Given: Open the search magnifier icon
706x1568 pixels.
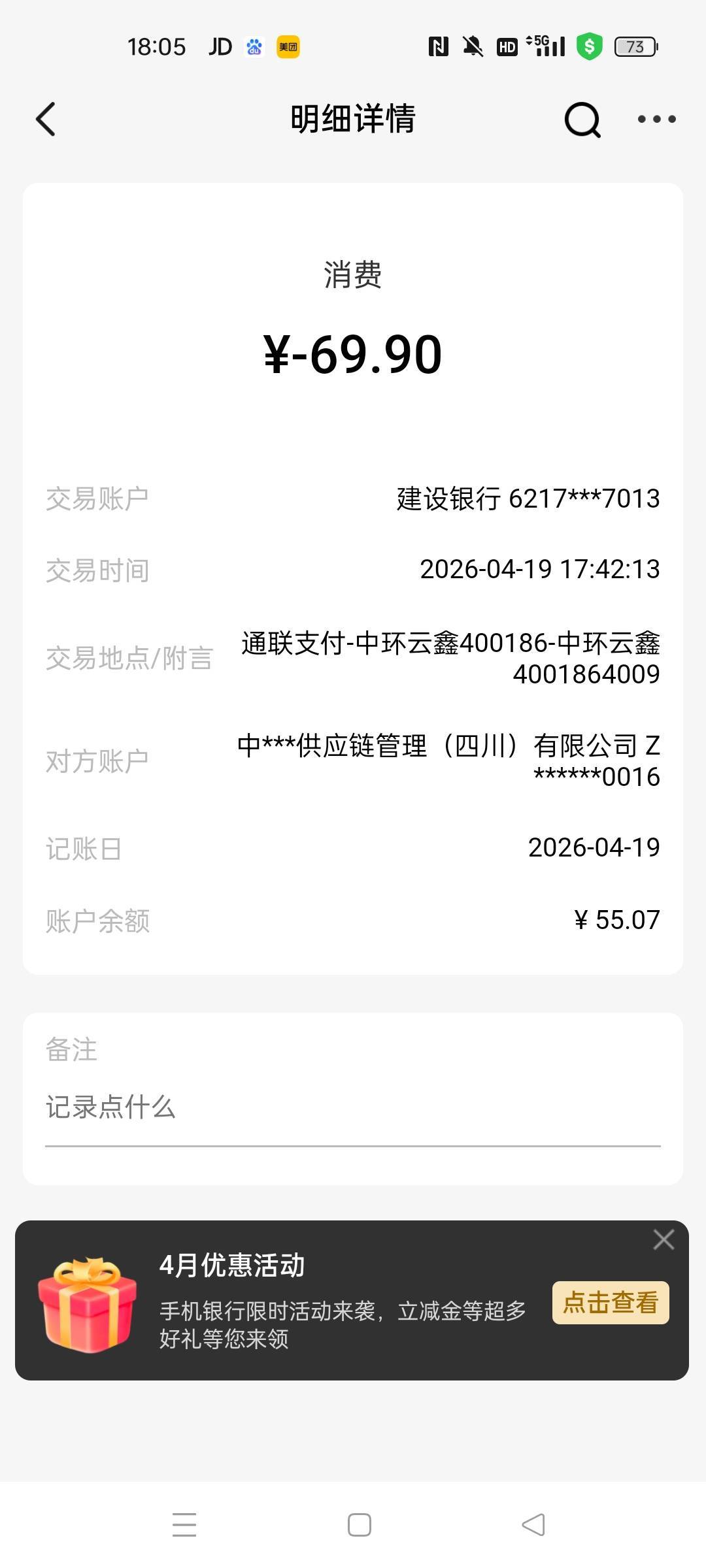Looking at the screenshot, I should point(582,120).
